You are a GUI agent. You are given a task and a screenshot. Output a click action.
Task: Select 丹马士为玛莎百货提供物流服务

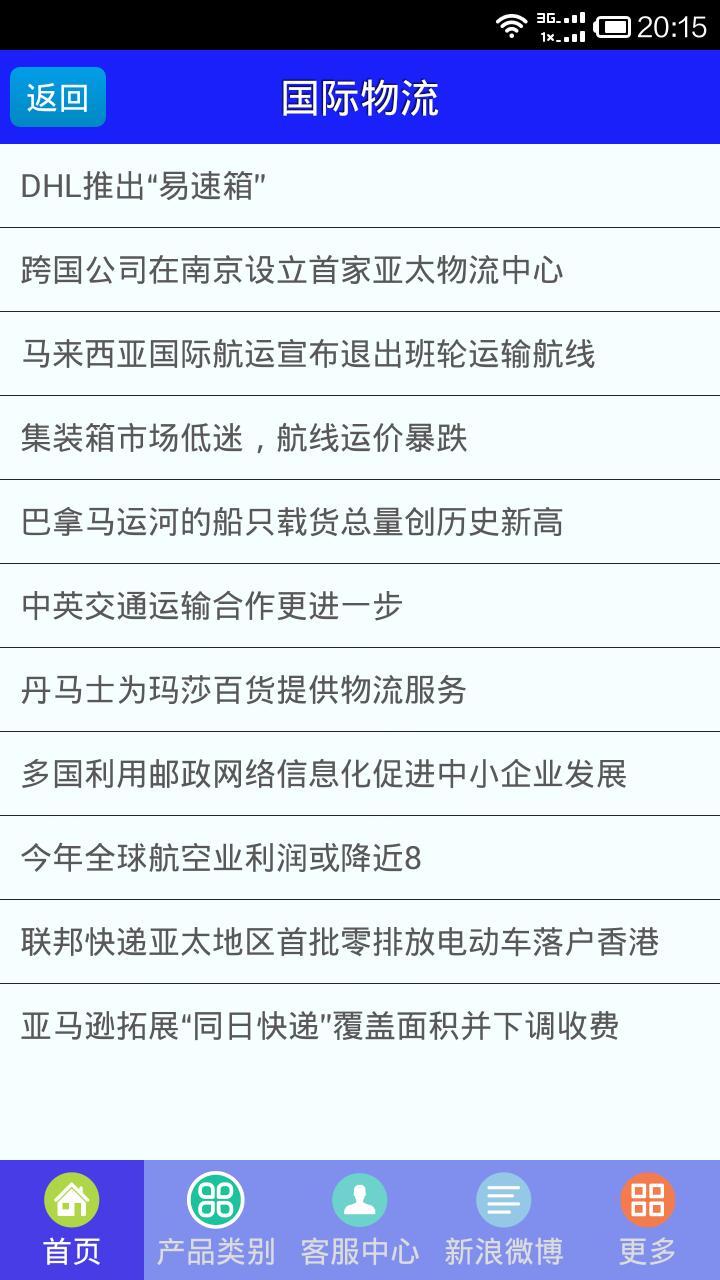click(x=360, y=690)
